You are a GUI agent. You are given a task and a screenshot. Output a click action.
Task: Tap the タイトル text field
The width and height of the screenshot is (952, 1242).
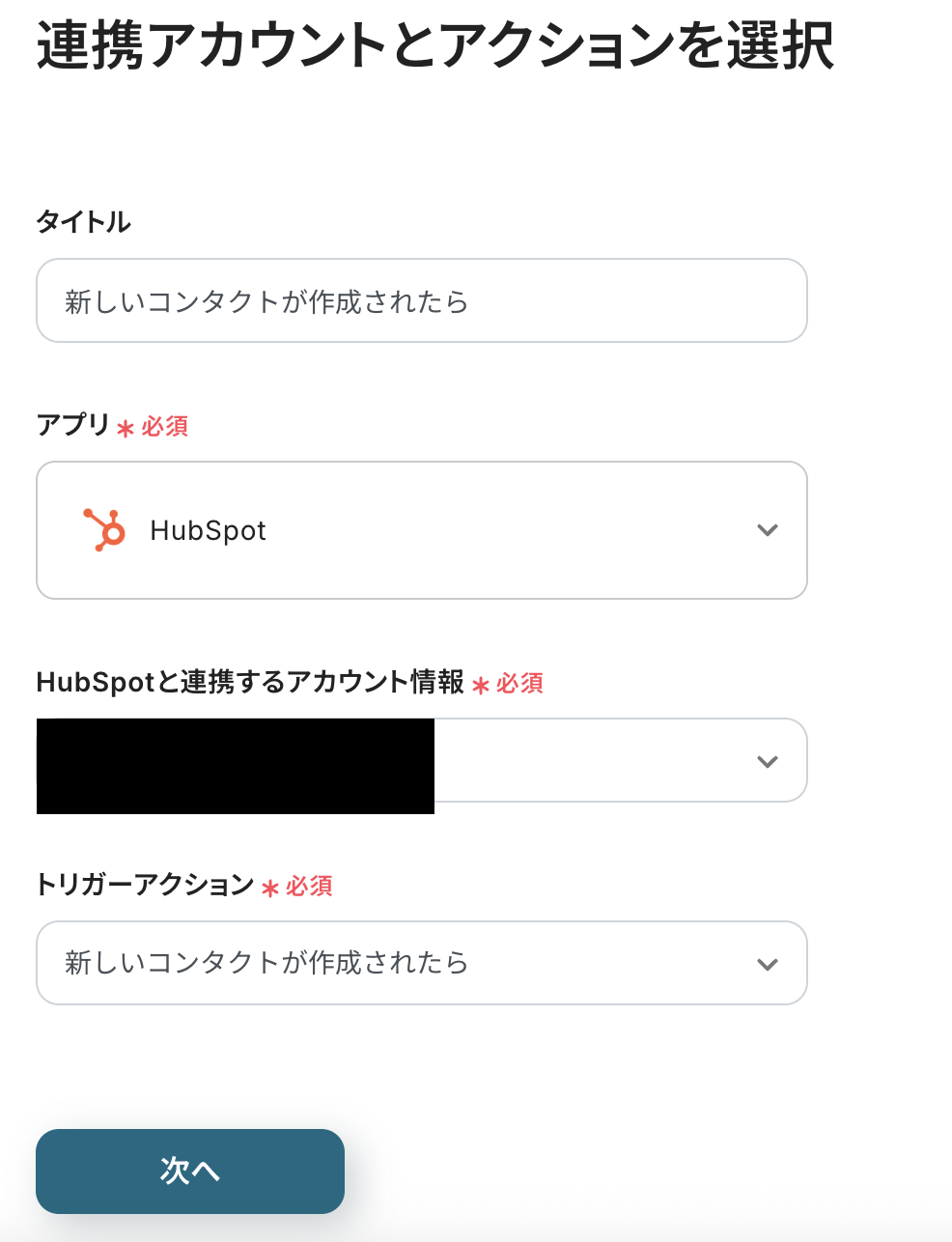coord(421,300)
